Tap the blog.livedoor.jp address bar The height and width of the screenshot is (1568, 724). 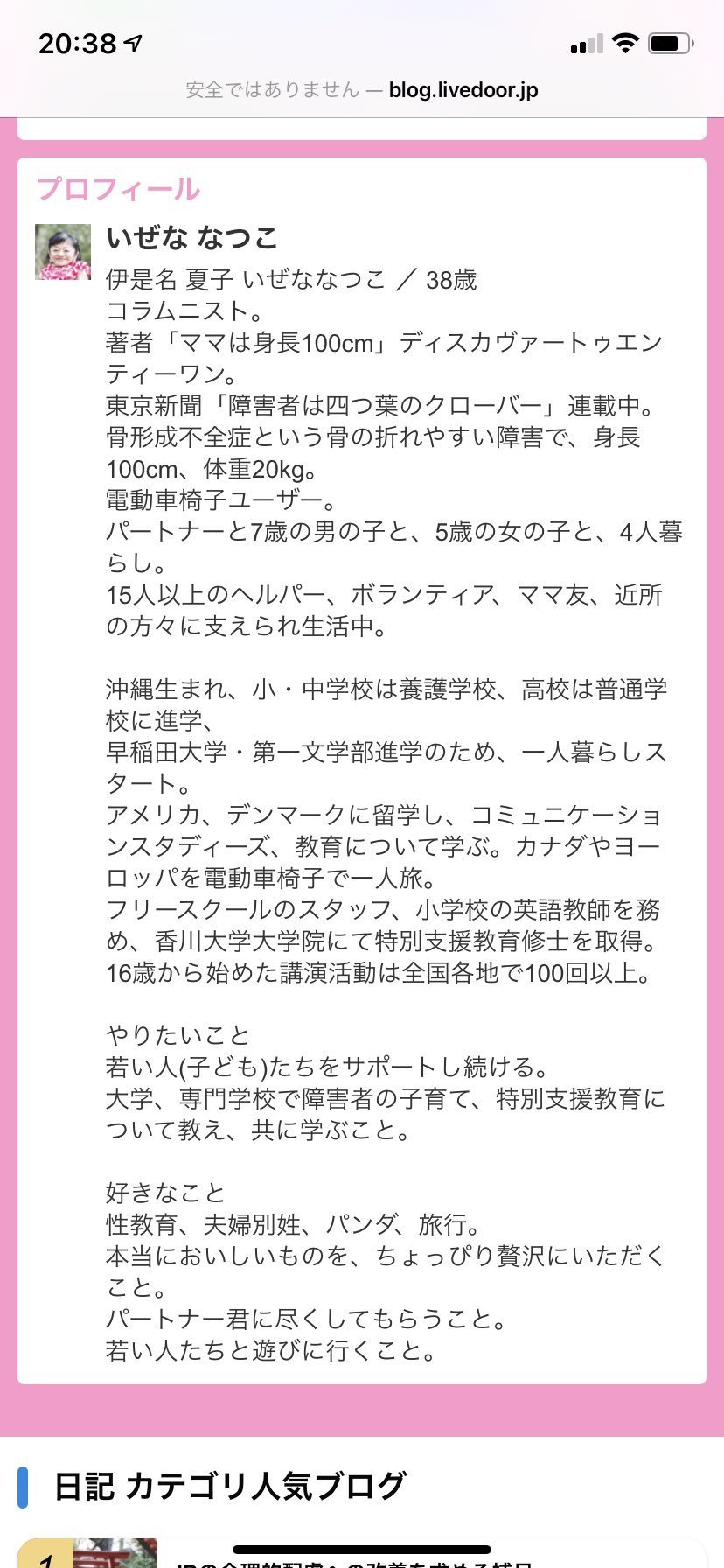point(362,90)
